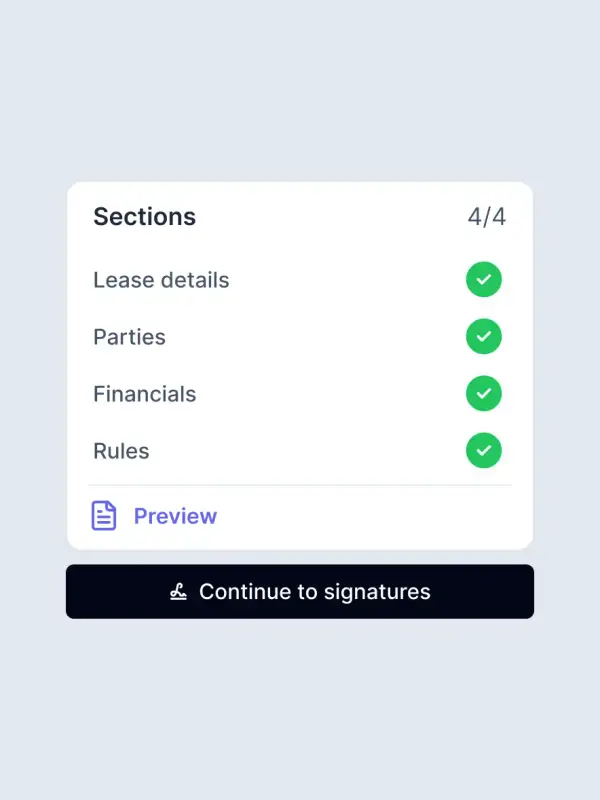Screen dimensions: 600x800
Task: Open the Rules section
Action: (x=121, y=451)
